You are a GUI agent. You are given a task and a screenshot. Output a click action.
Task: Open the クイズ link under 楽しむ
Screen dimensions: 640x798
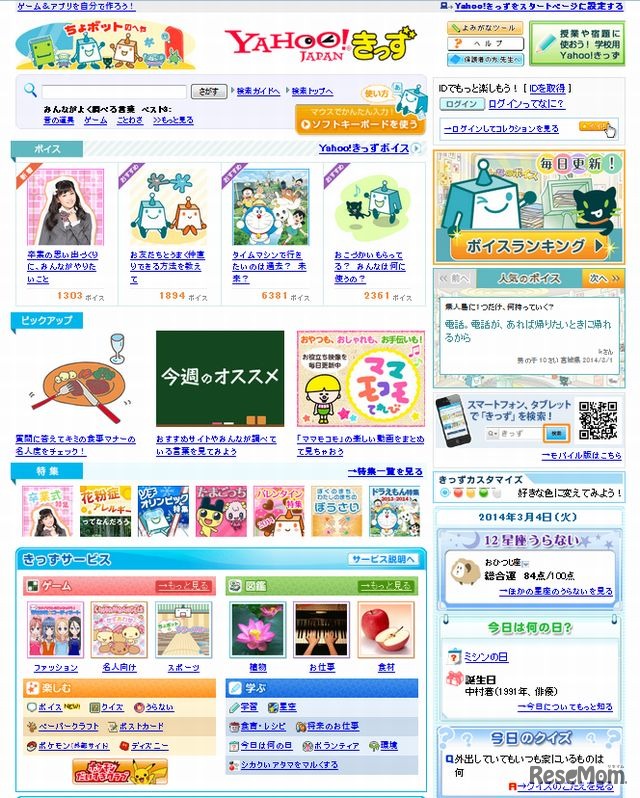[110, 706]
